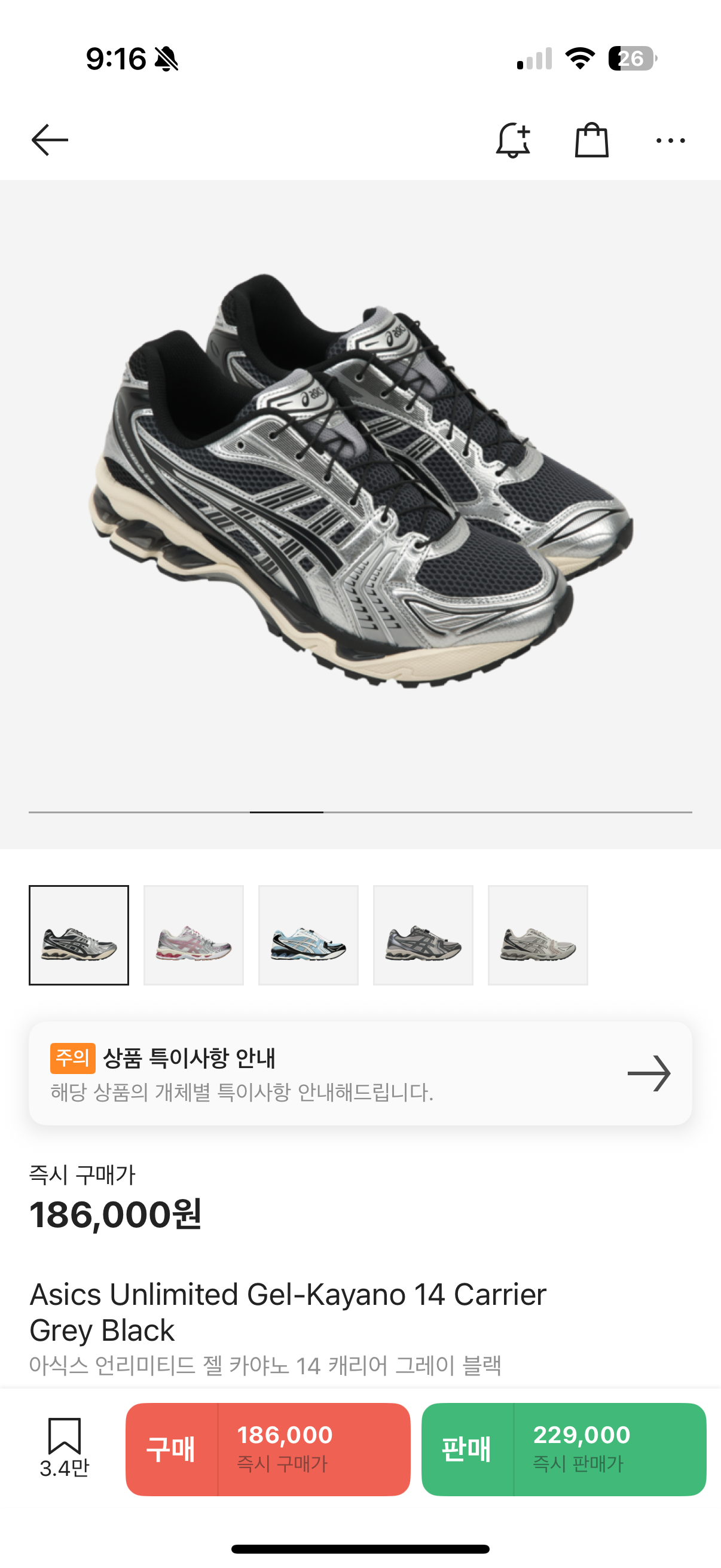Select the pink colorway thumbnail
The image size is (721, 1568).
click(194, 935)
